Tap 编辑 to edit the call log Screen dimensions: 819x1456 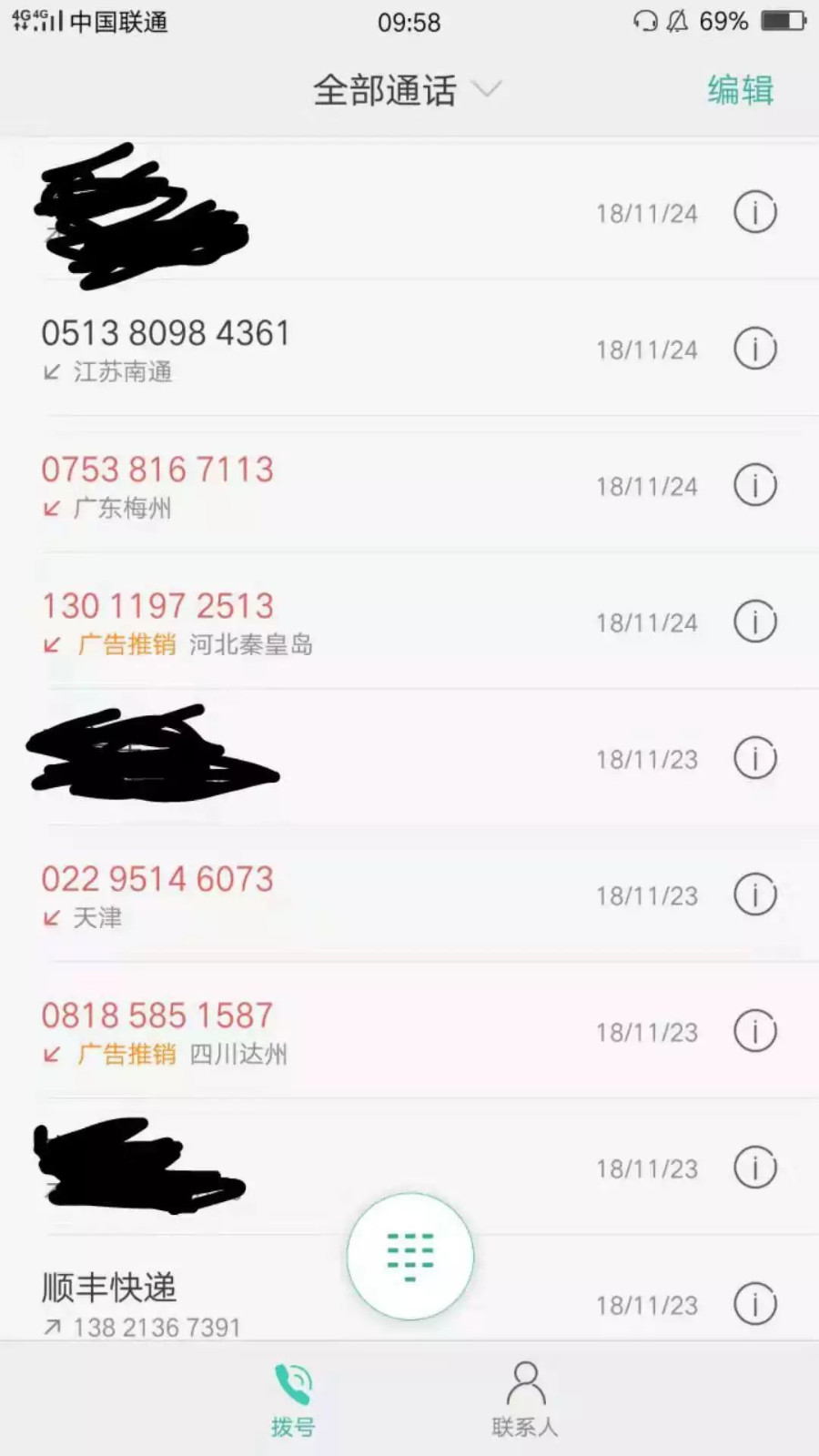click(x=740, y=90)
